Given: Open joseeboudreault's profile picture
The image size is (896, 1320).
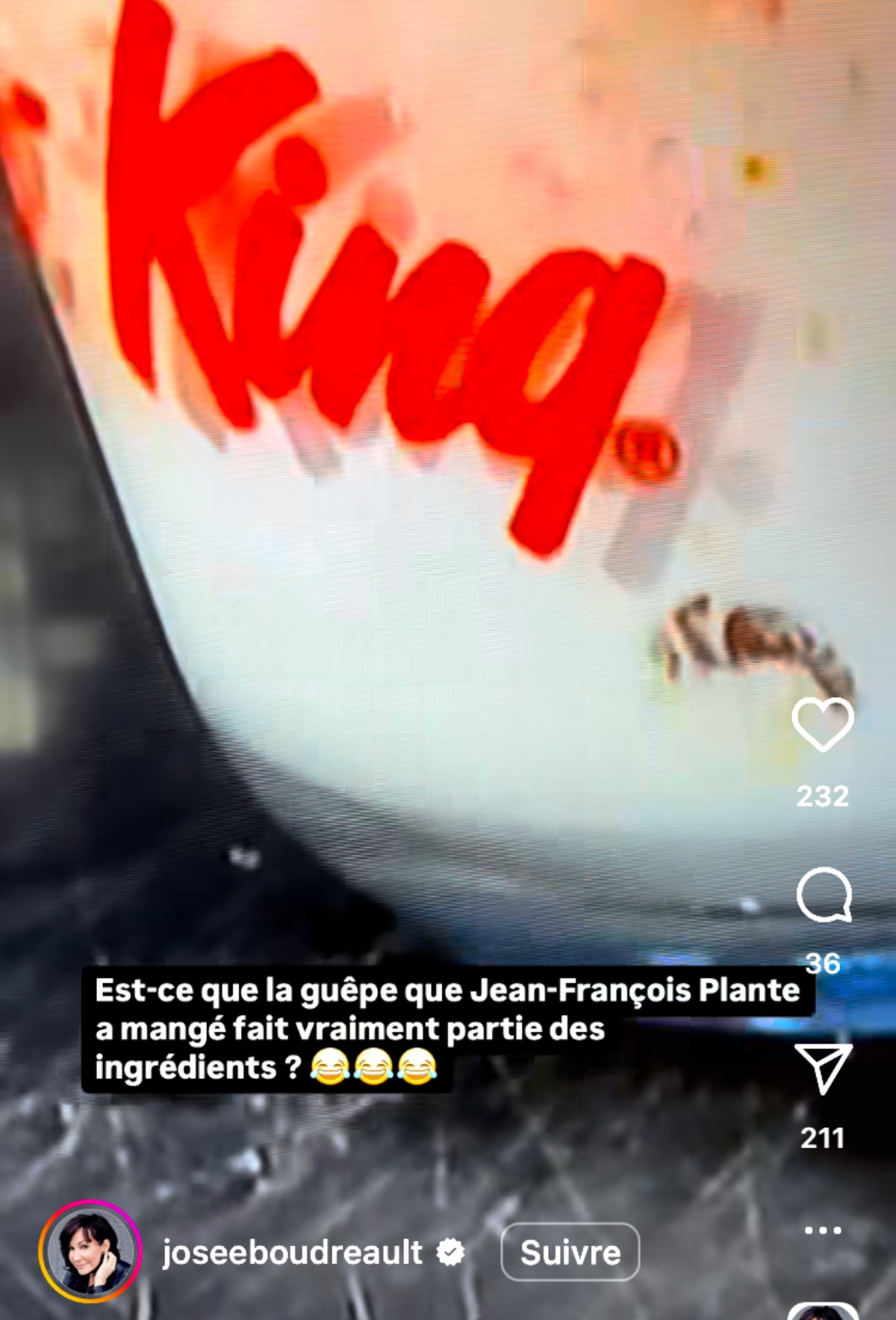Looking at the screenshot, I should coord(90,1252).
